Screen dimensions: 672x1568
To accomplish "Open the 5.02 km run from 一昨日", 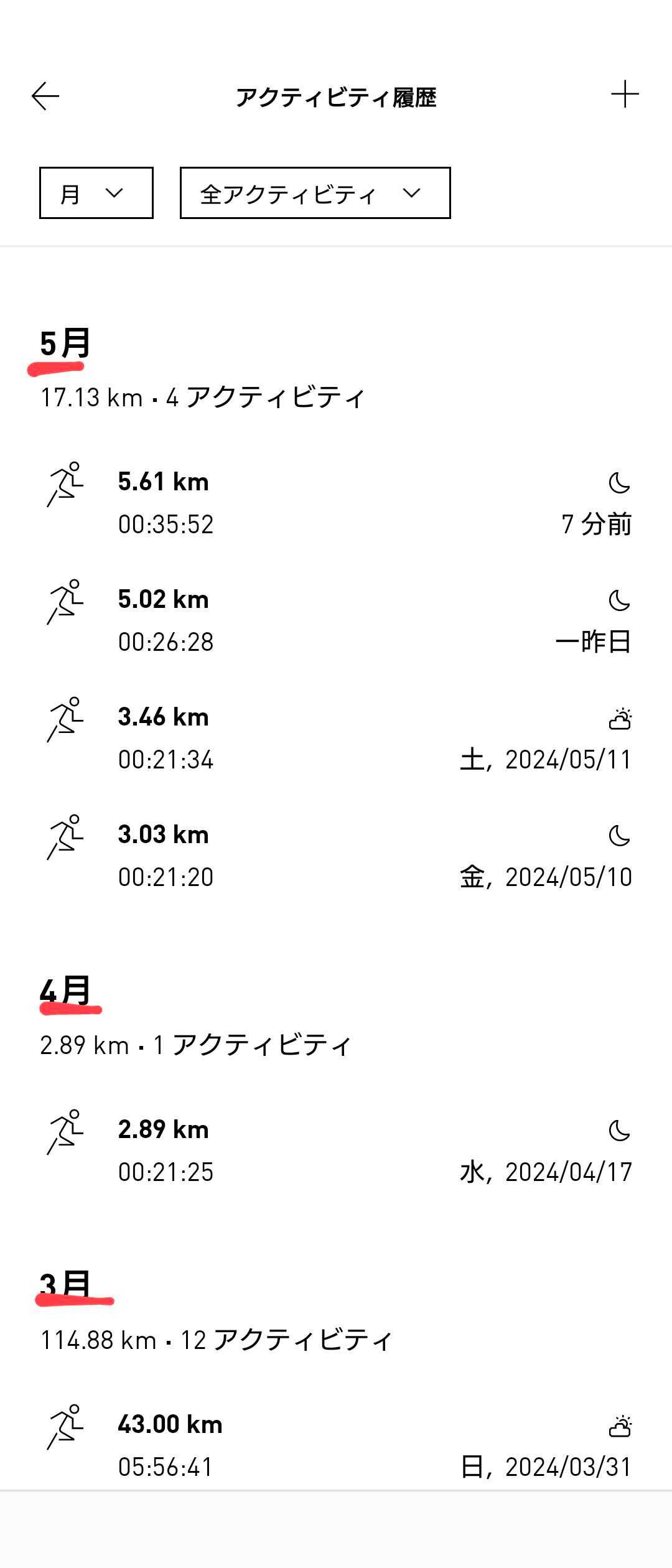I will [336, 620].
